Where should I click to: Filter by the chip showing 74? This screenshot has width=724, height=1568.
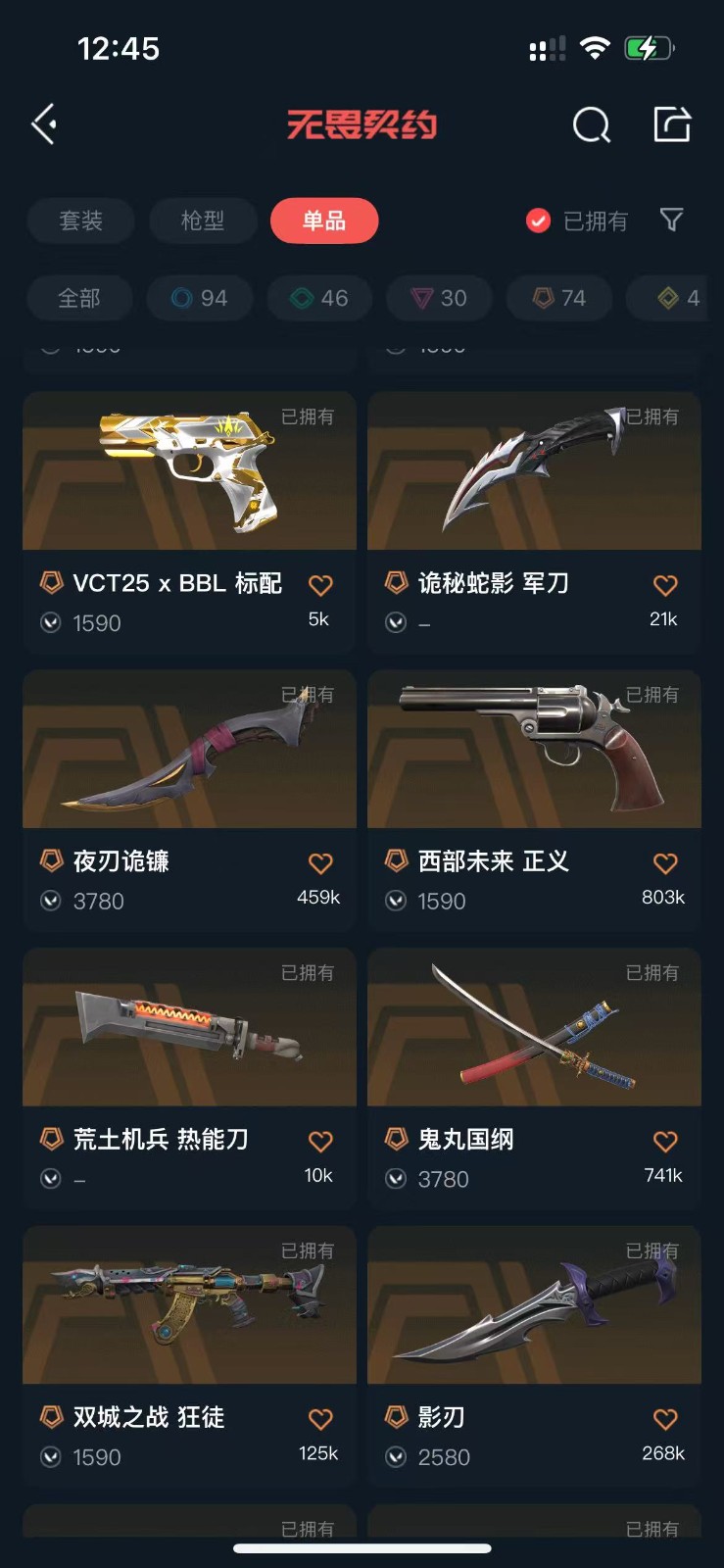tap(559, 298)
